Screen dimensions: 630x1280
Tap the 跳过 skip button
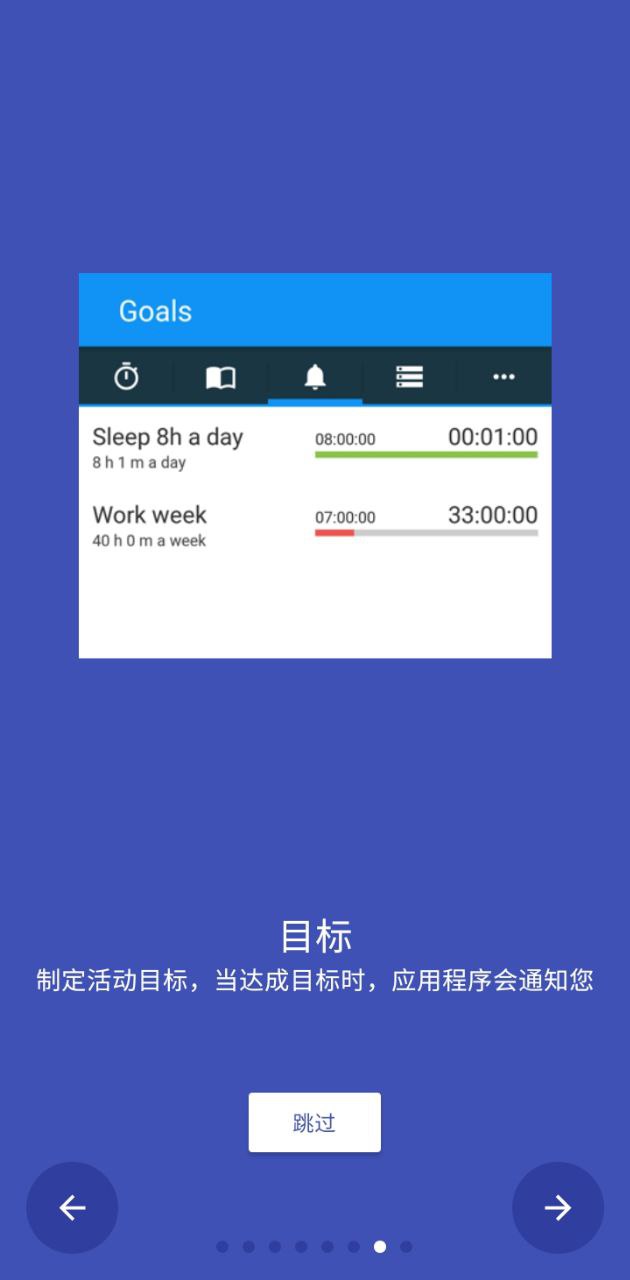coord(314,1122)
